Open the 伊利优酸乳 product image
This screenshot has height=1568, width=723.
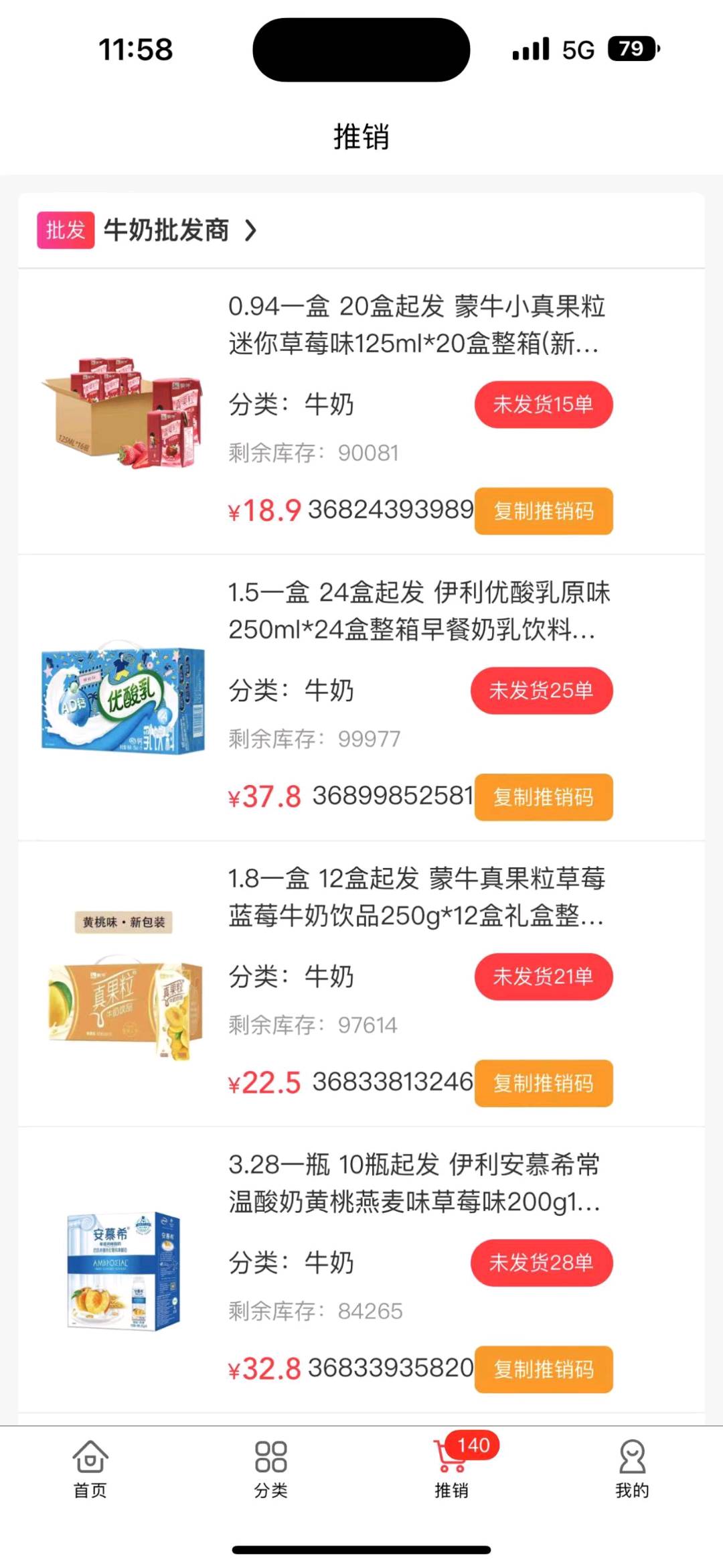[x=123, y=697]
